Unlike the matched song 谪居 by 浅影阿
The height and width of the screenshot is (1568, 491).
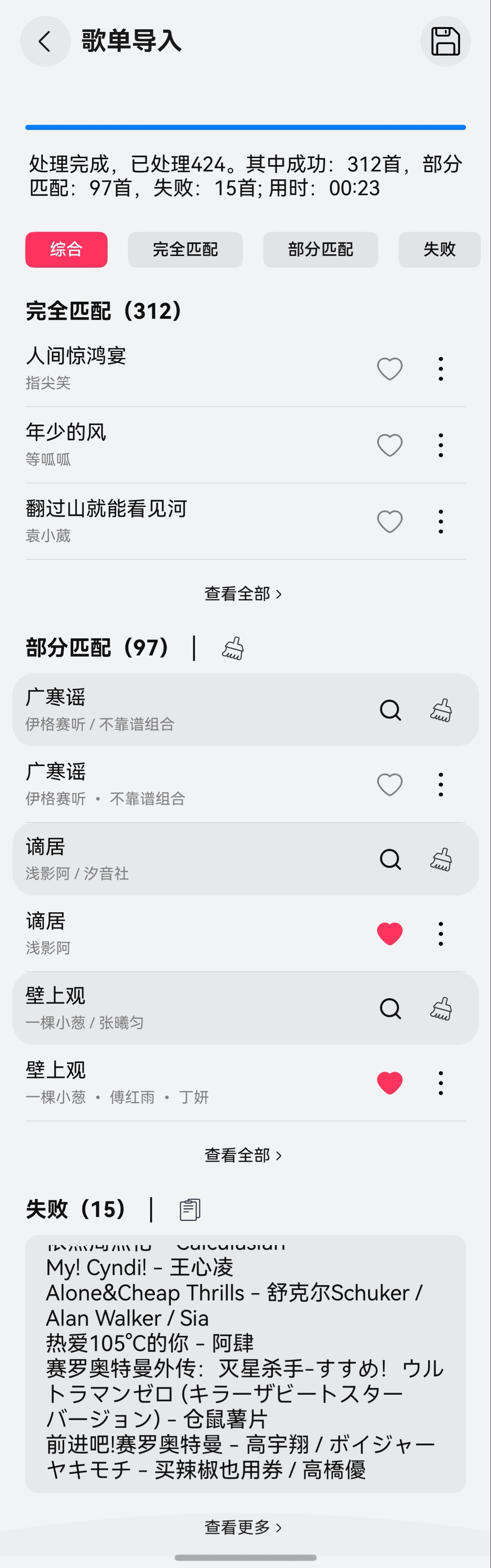pyautogui.click(x=389, y=934)
